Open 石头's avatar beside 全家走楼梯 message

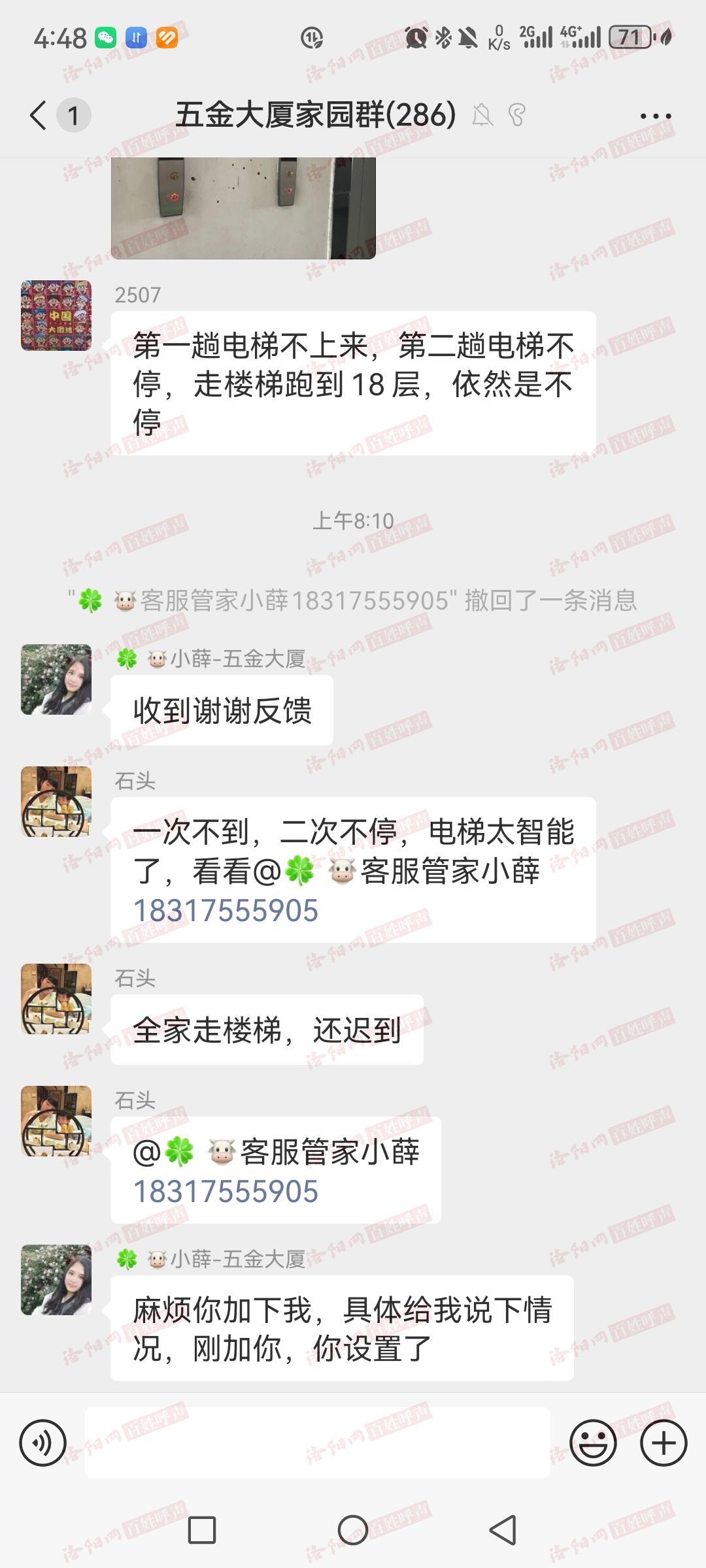(56, 999)
